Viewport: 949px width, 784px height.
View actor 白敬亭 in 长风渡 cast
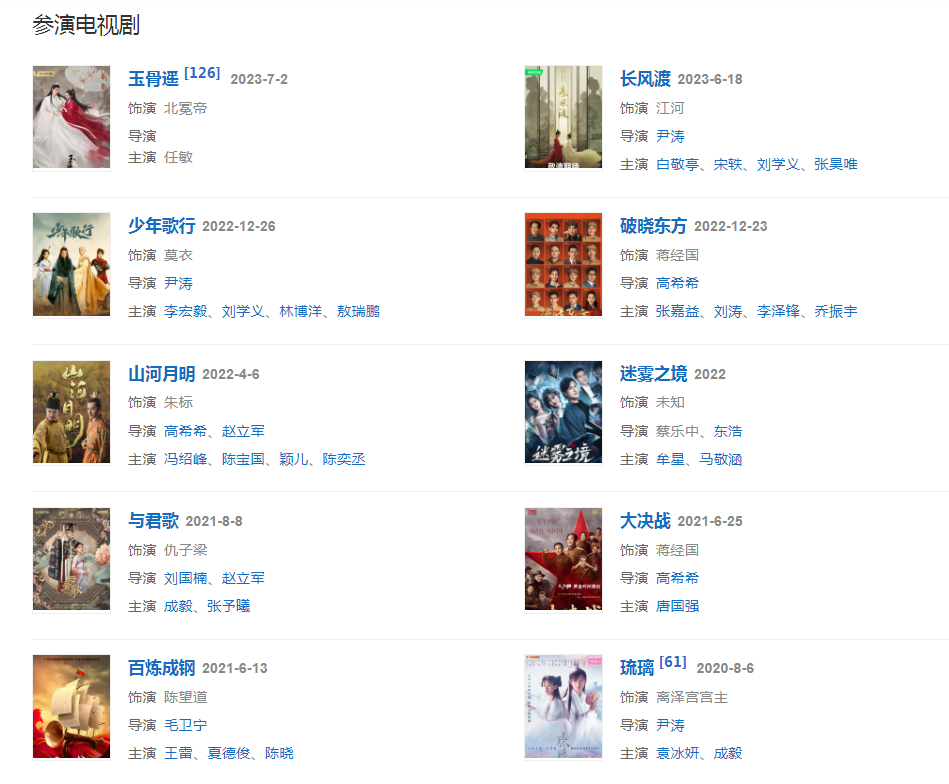tap(677, 164)
